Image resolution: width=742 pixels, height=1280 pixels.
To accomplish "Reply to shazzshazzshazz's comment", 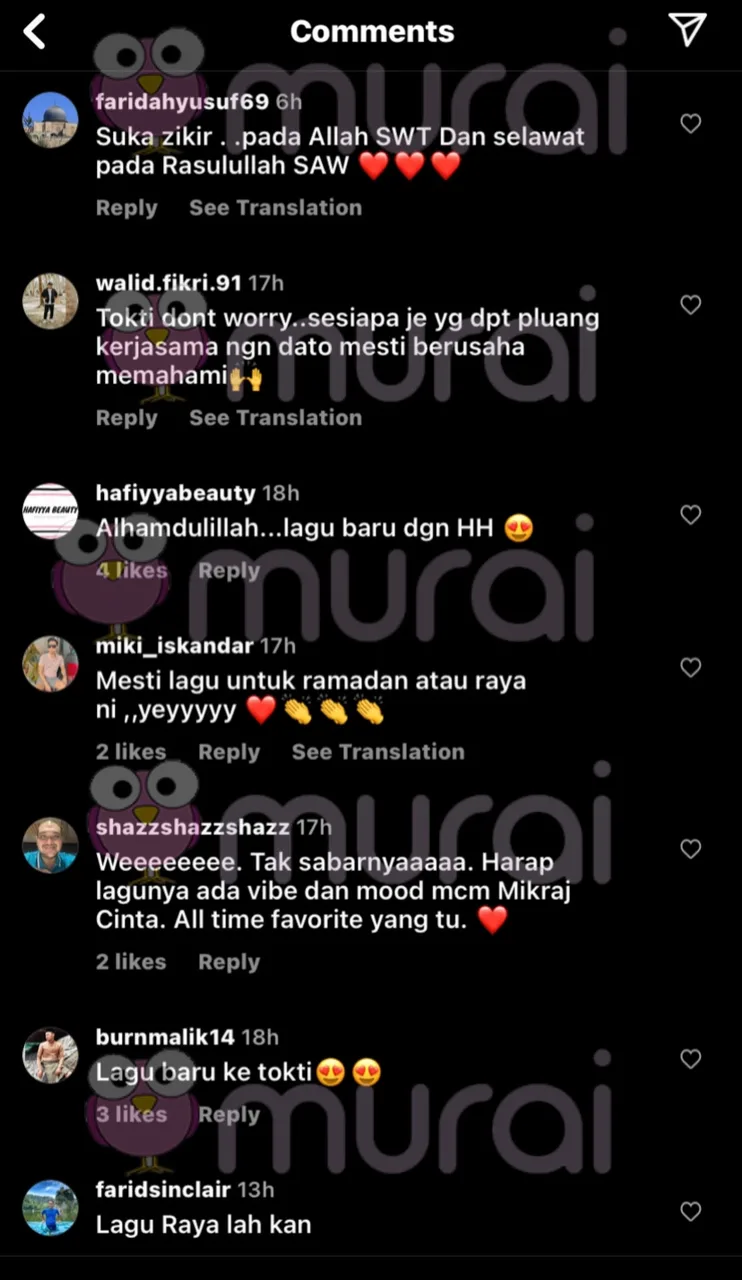I will (x=228, y=962).
